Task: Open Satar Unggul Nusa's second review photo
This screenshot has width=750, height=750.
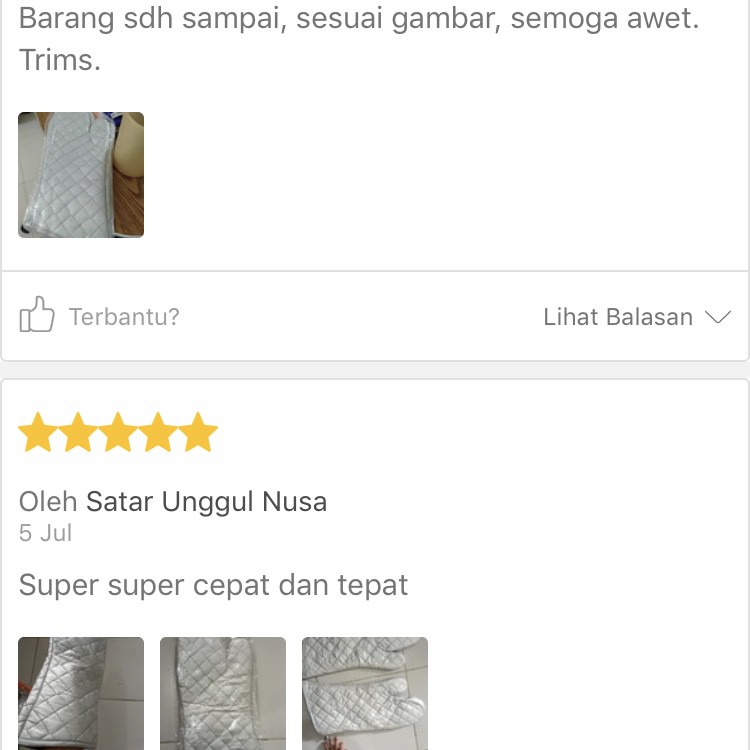Action: 223,693
